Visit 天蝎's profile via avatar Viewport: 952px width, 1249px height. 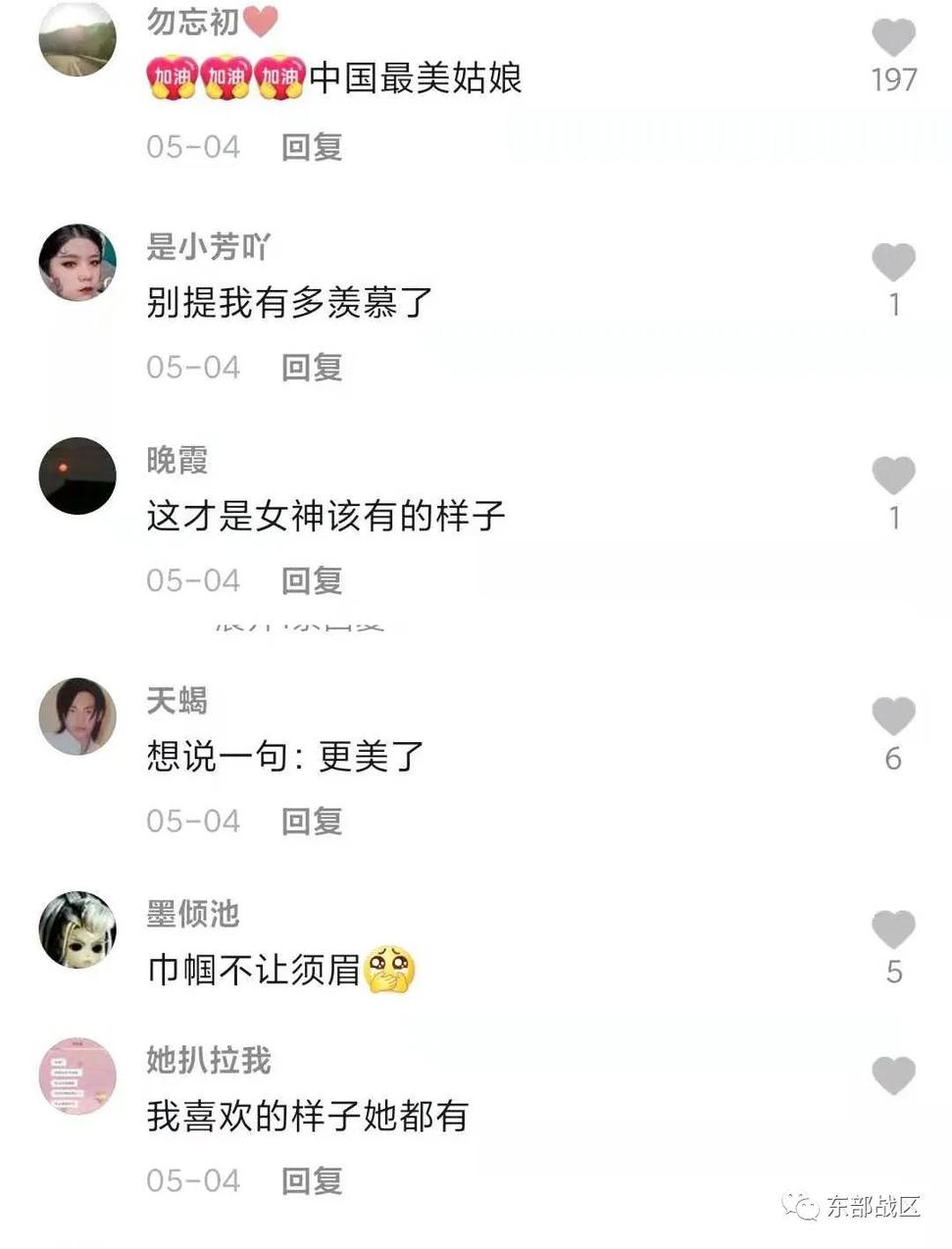tap(77, 716)
